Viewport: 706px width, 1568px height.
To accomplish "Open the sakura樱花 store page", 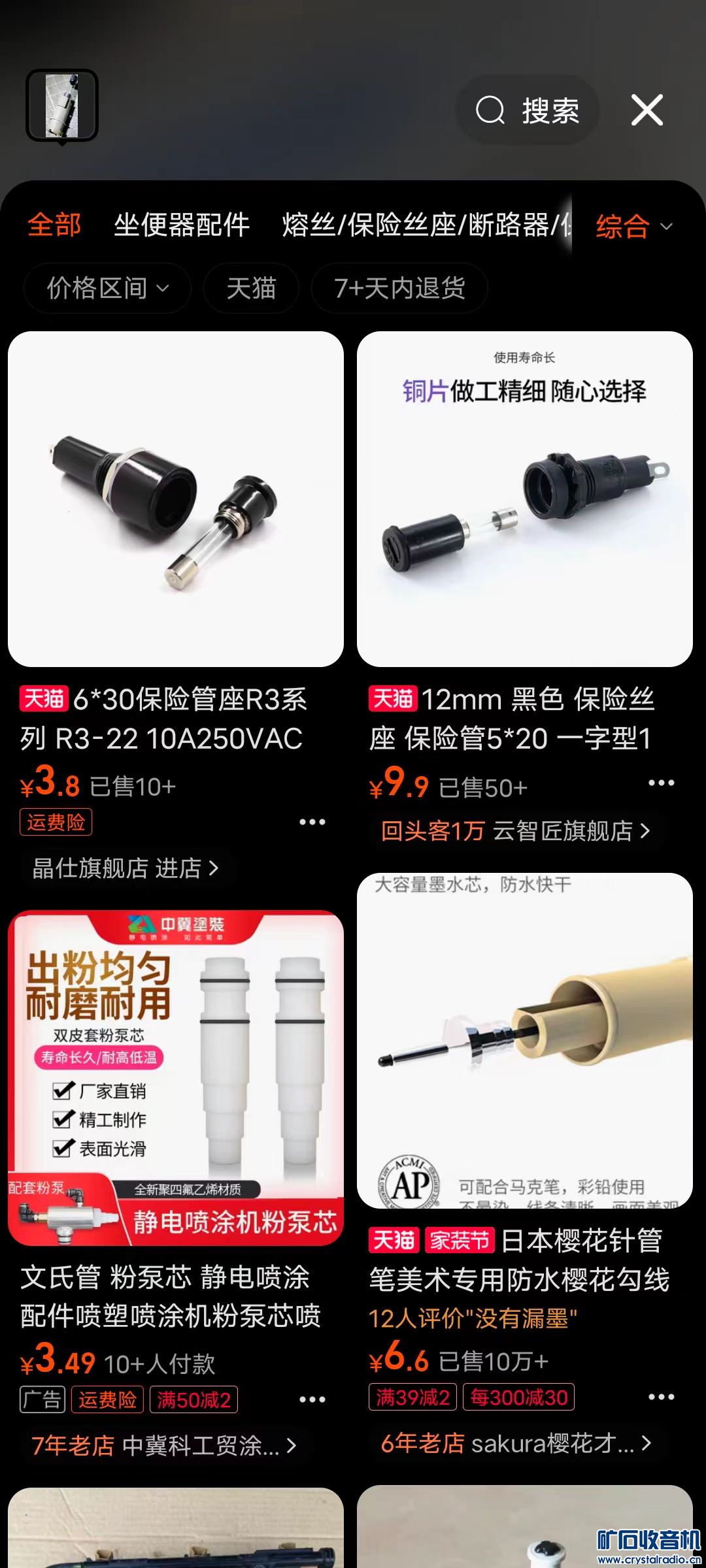I will [x=515, y=1443].
